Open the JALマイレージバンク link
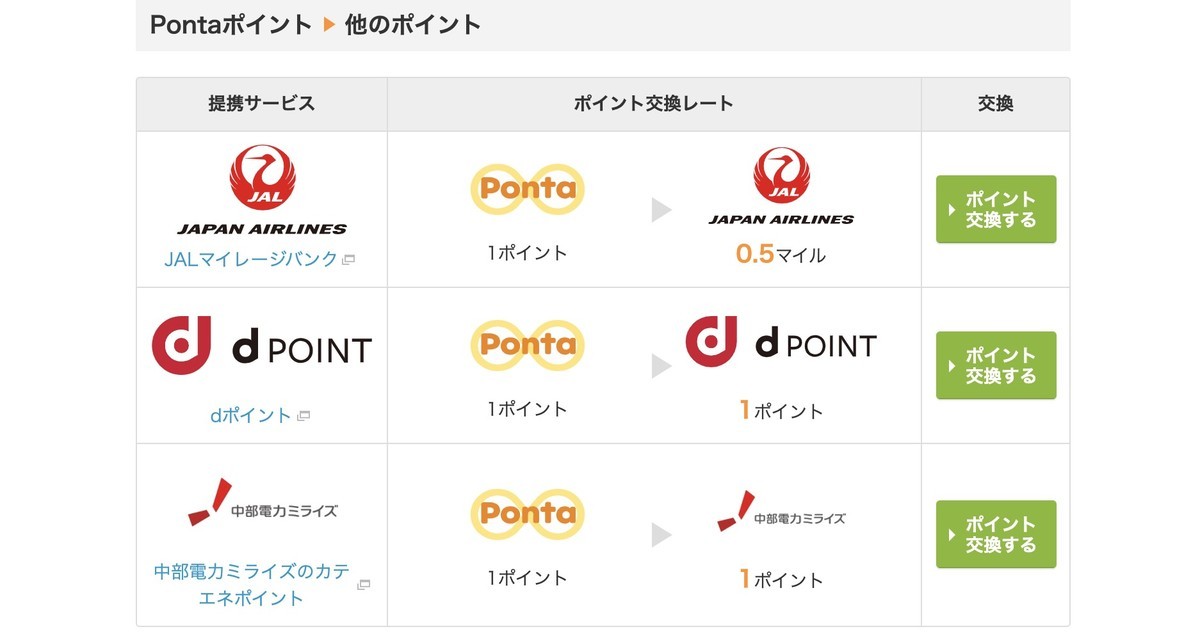Screen dimensions: 1200x636 251,259
